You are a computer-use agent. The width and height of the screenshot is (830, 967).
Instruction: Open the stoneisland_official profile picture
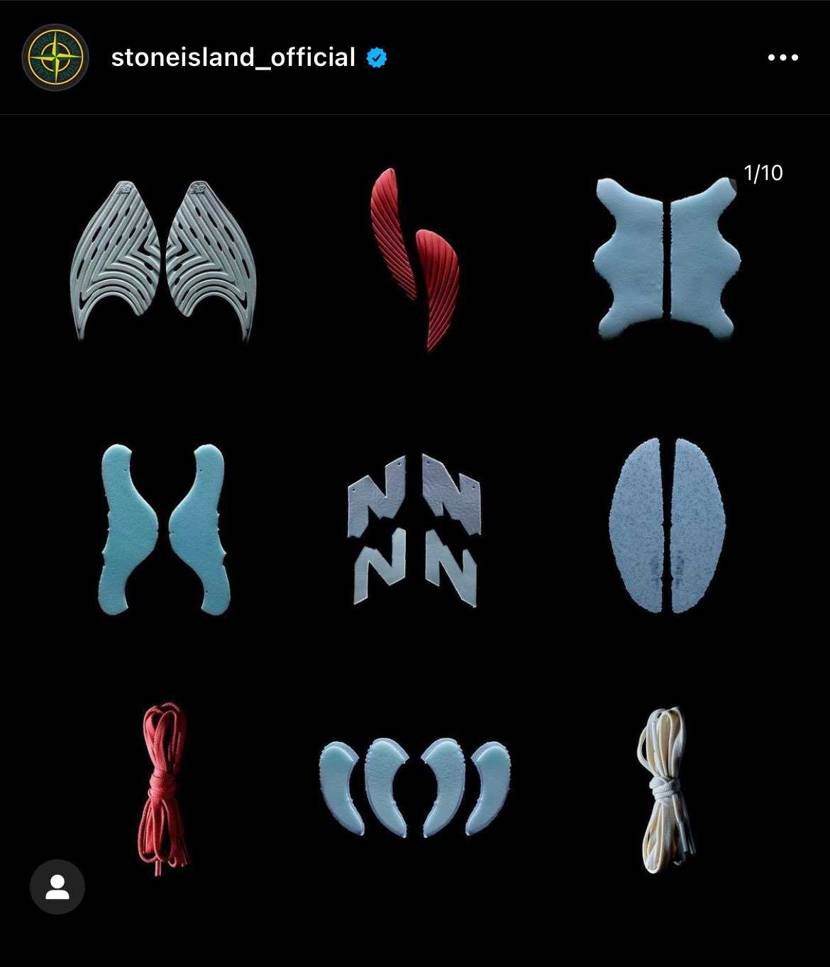click(55, 58)
